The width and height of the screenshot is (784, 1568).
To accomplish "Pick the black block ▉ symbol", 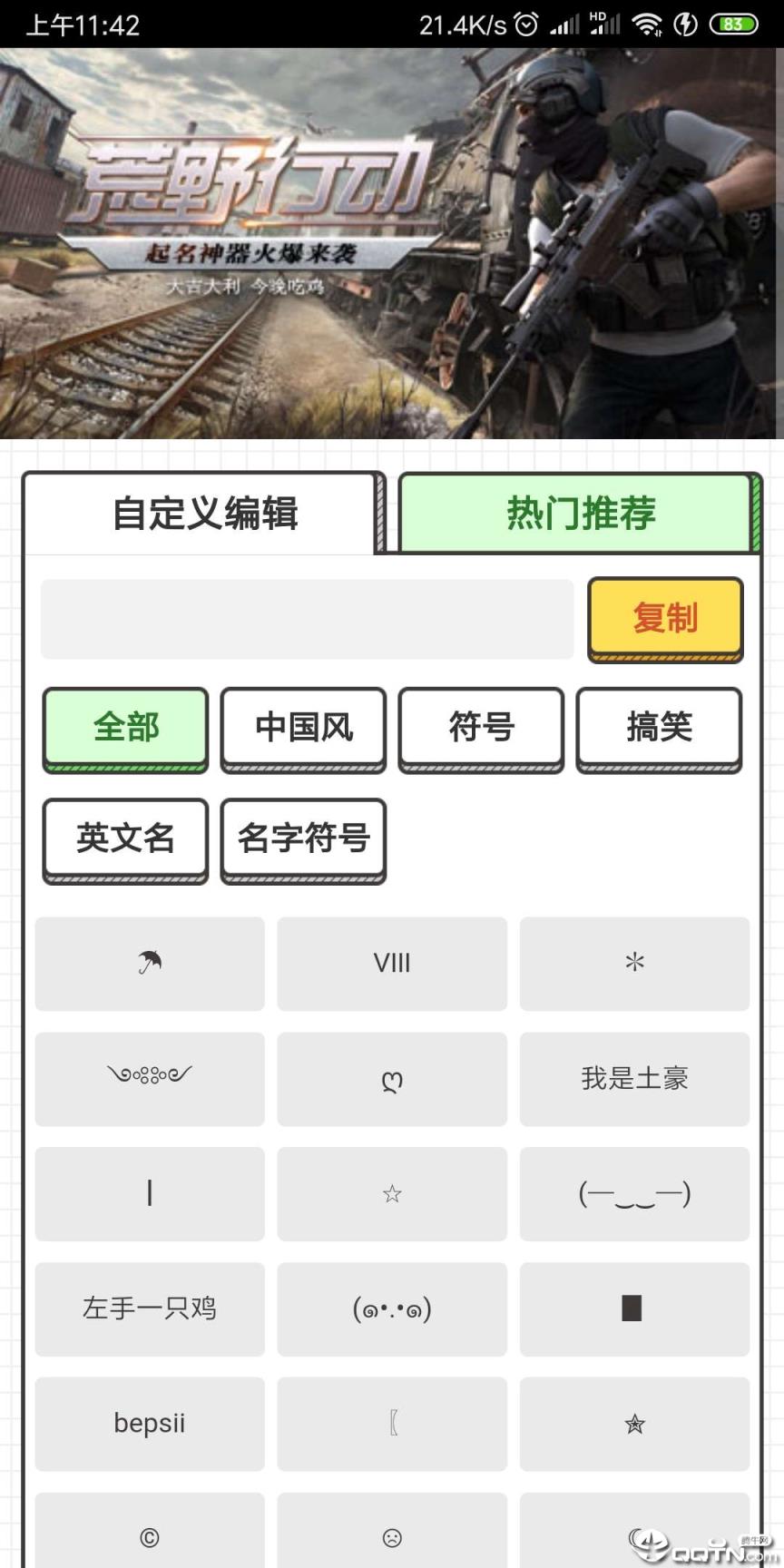I will pyautogui.click(x=634, y=1309).
